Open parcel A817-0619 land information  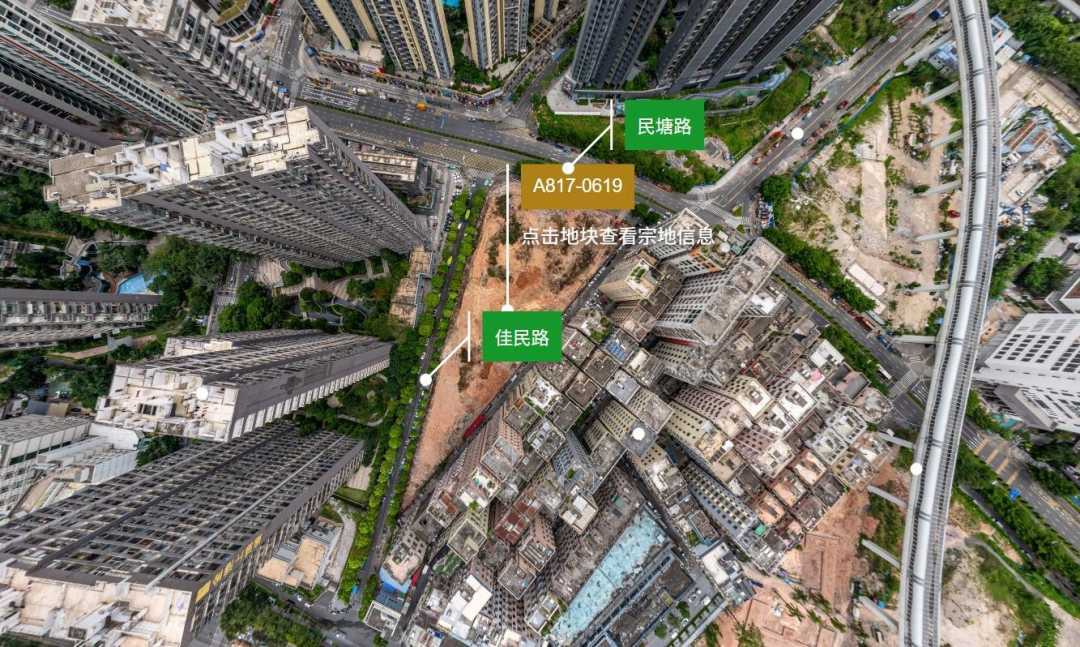(x=577, y=186)
